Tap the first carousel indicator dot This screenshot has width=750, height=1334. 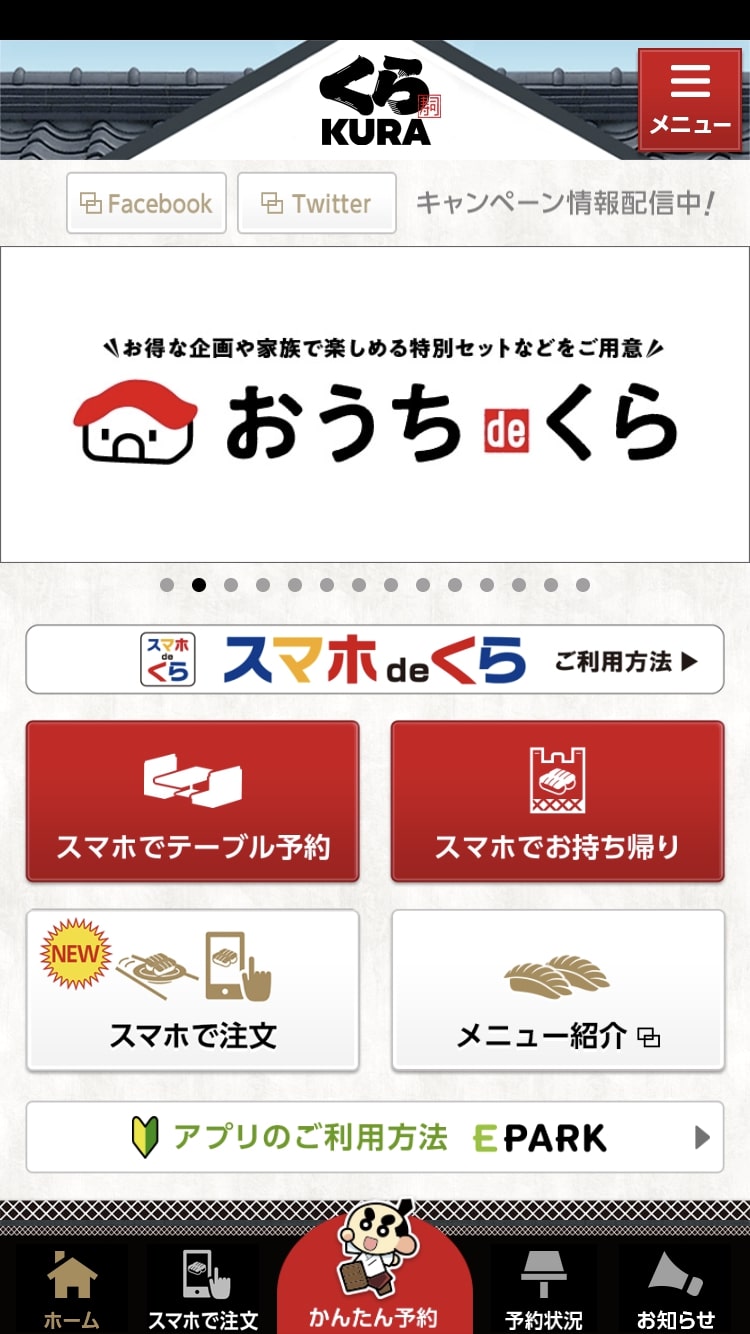click(x=167, y=584)
